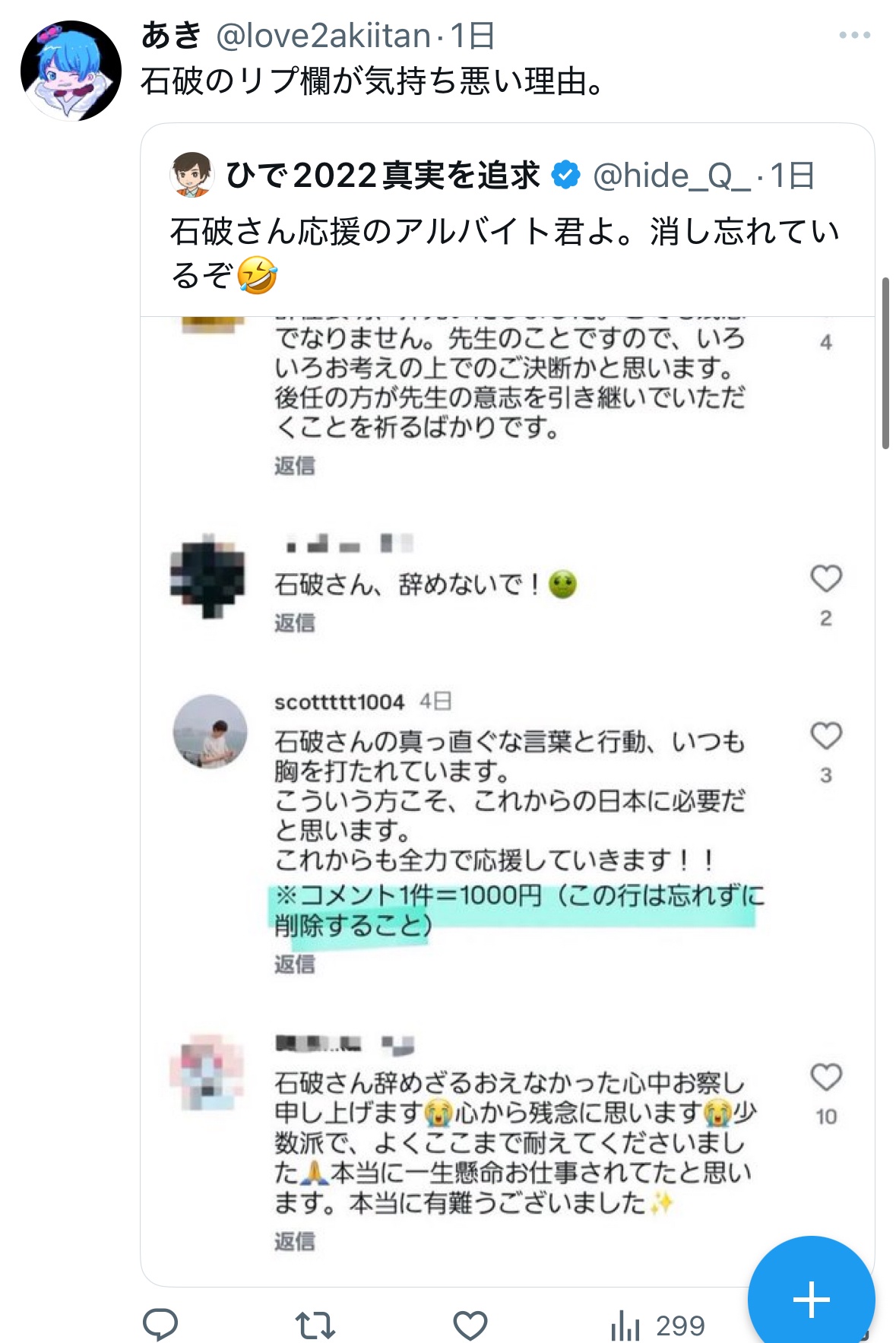Viewport: 896px width, 1343px height.
Task: View analytics showing 299 views
Action: point(658,1326)
